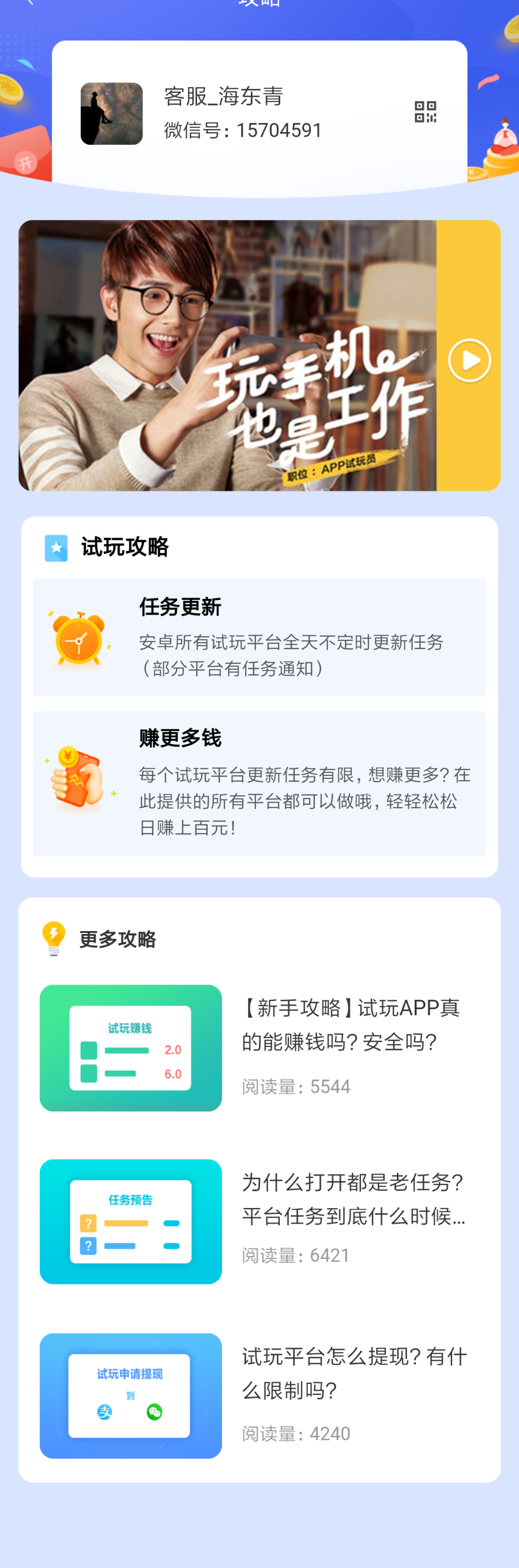Play the APP试玩员 promo video
Viewport: 519px width, 1568px height.
469,361
